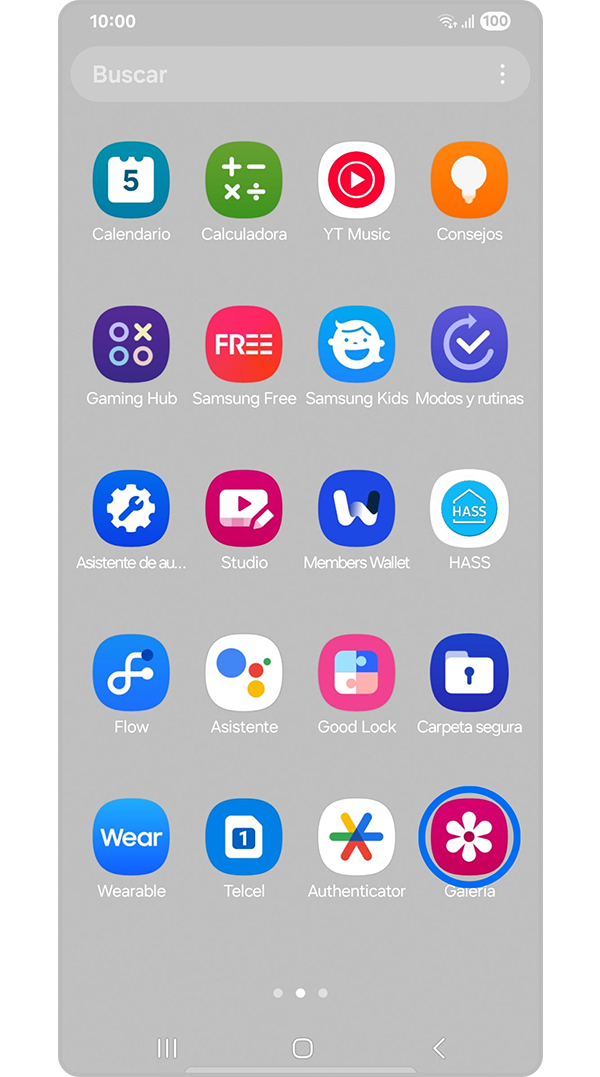Open the Consejos app
The image size is (600, 1077).
(x=469, y=181)
